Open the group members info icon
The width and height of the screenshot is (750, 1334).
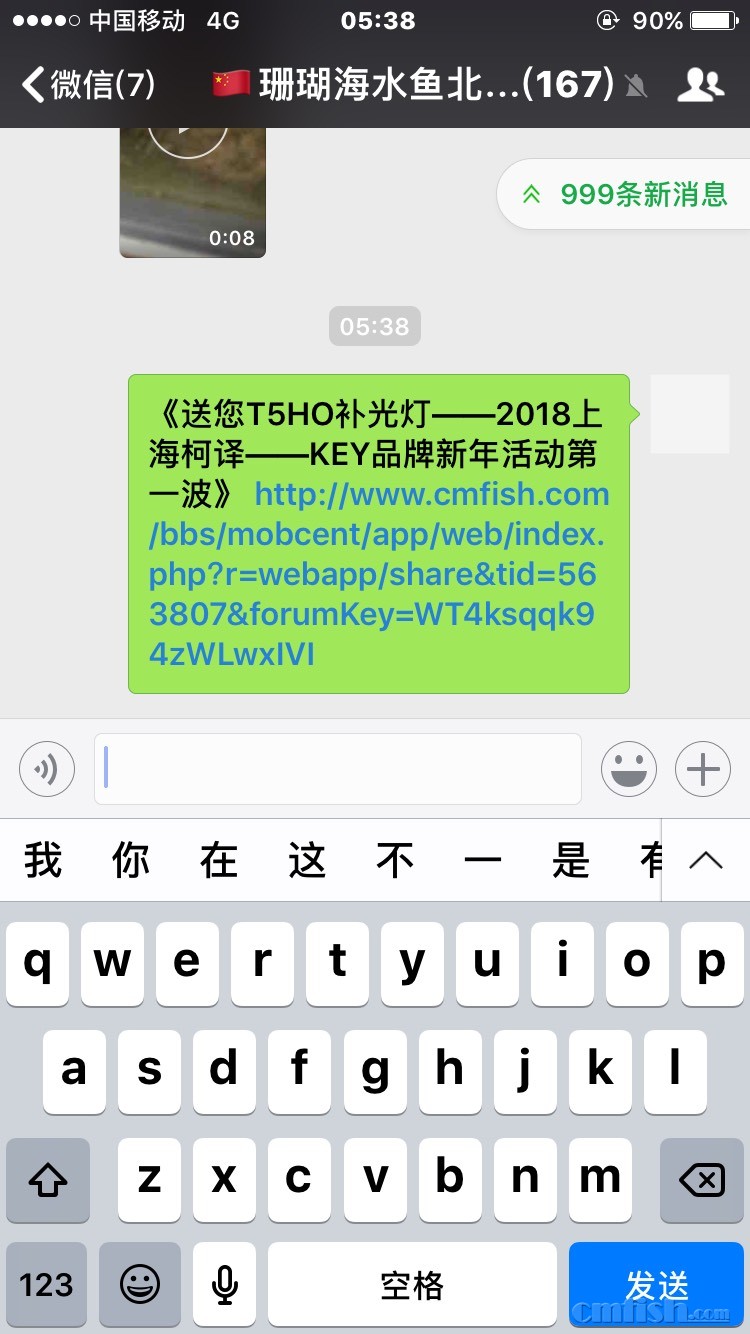click(x=700, y=85)
